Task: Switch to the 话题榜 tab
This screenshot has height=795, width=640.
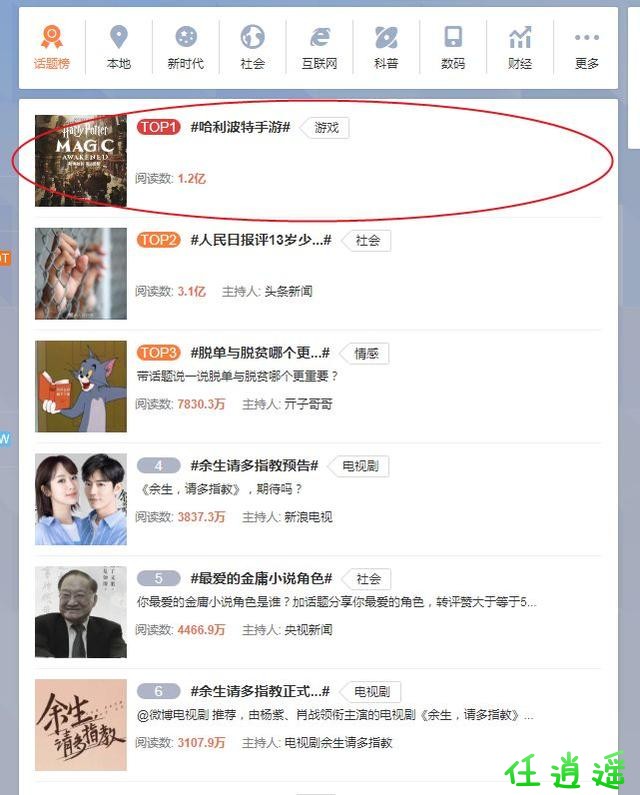Action: pos(51,48)
